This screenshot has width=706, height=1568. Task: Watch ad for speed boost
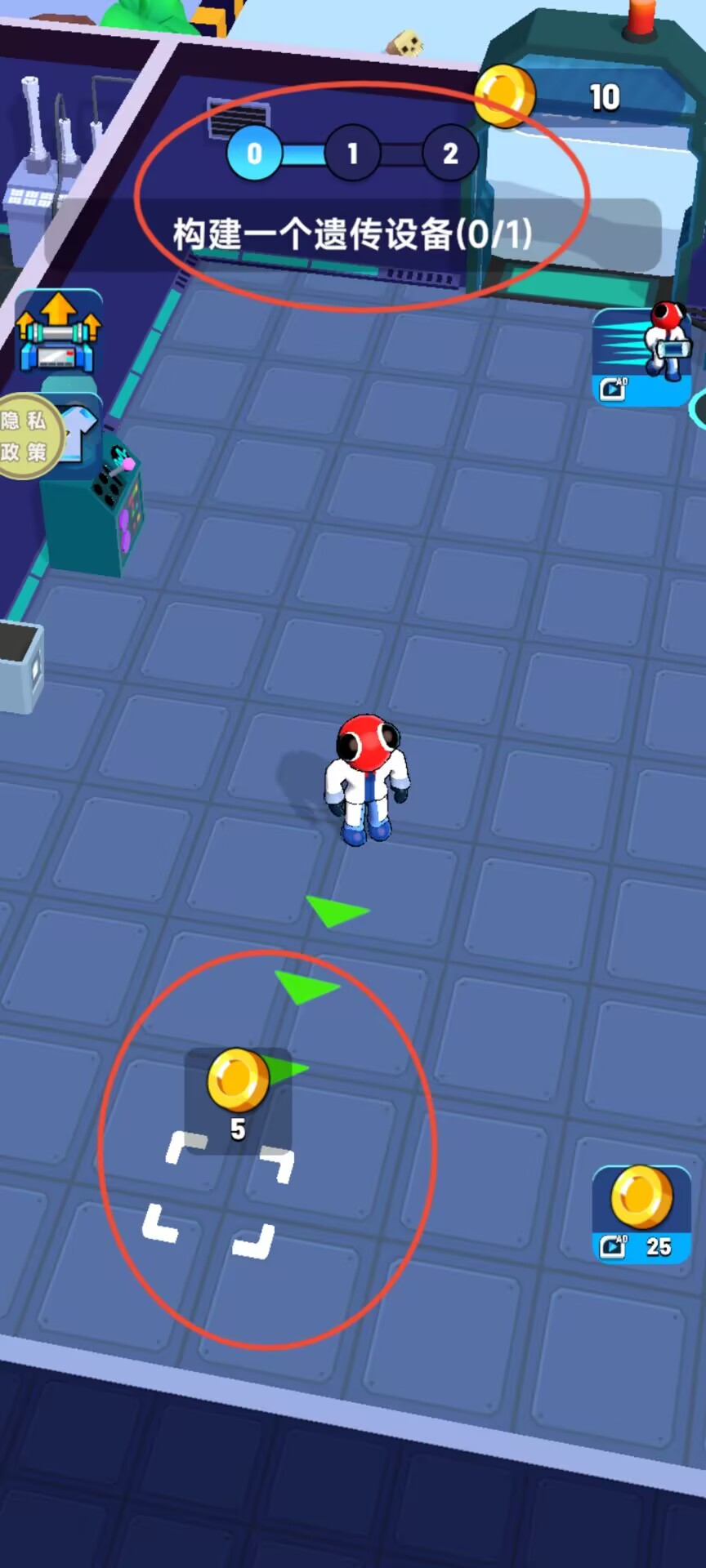[643, 356]
